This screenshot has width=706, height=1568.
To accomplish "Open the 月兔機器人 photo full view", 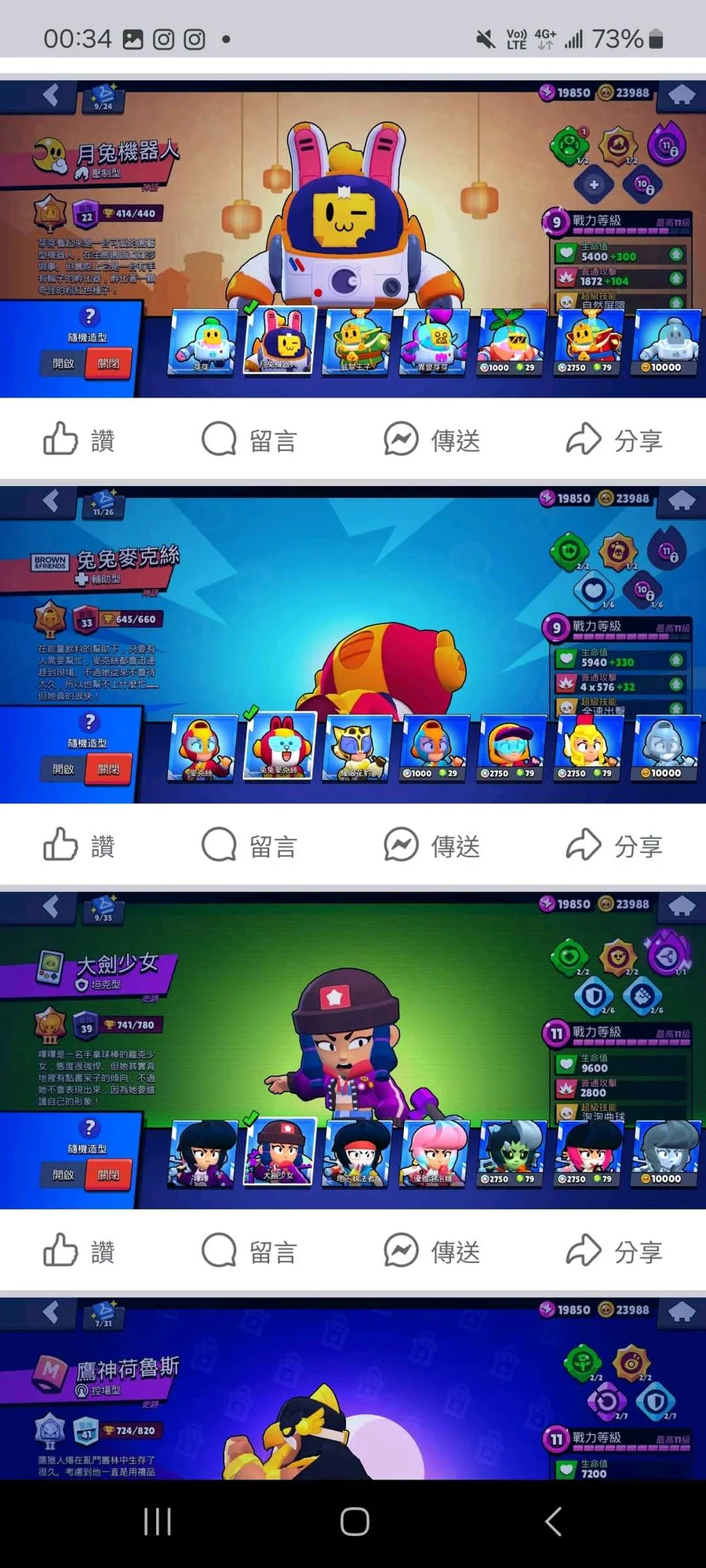I will pos(353,239).
